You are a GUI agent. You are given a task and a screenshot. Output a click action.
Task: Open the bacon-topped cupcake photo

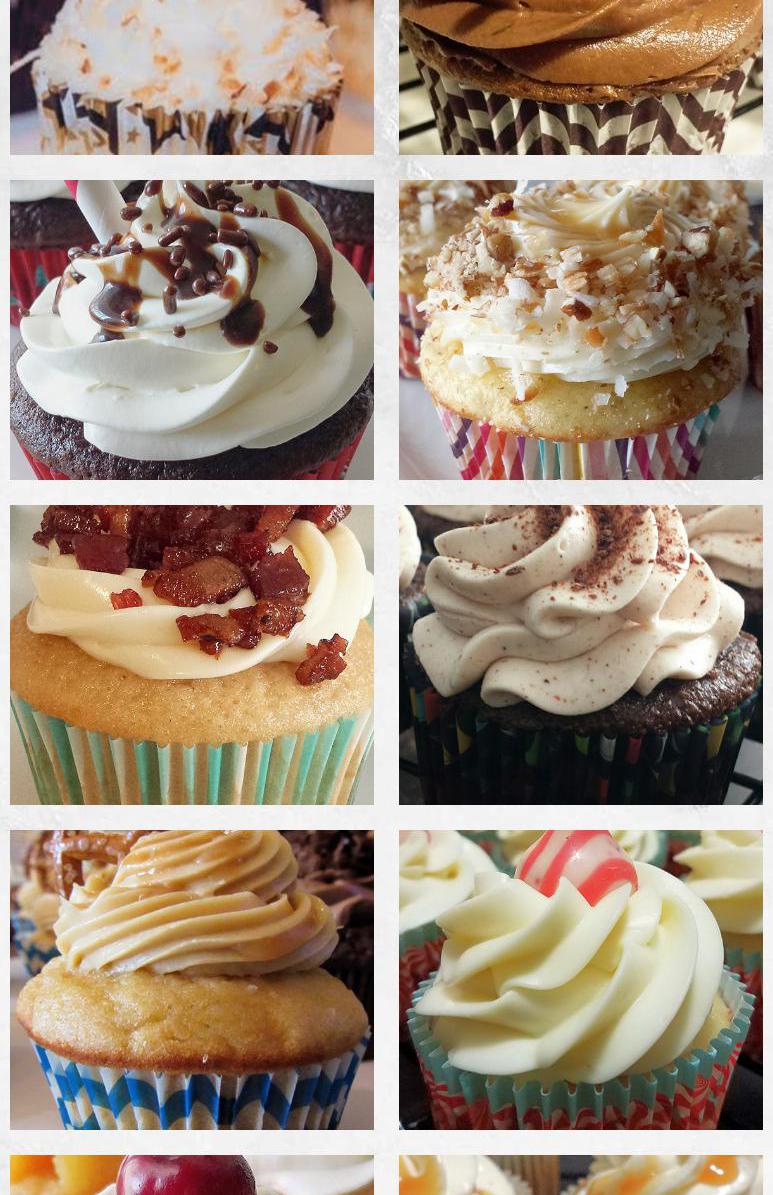tap(191, 654)
